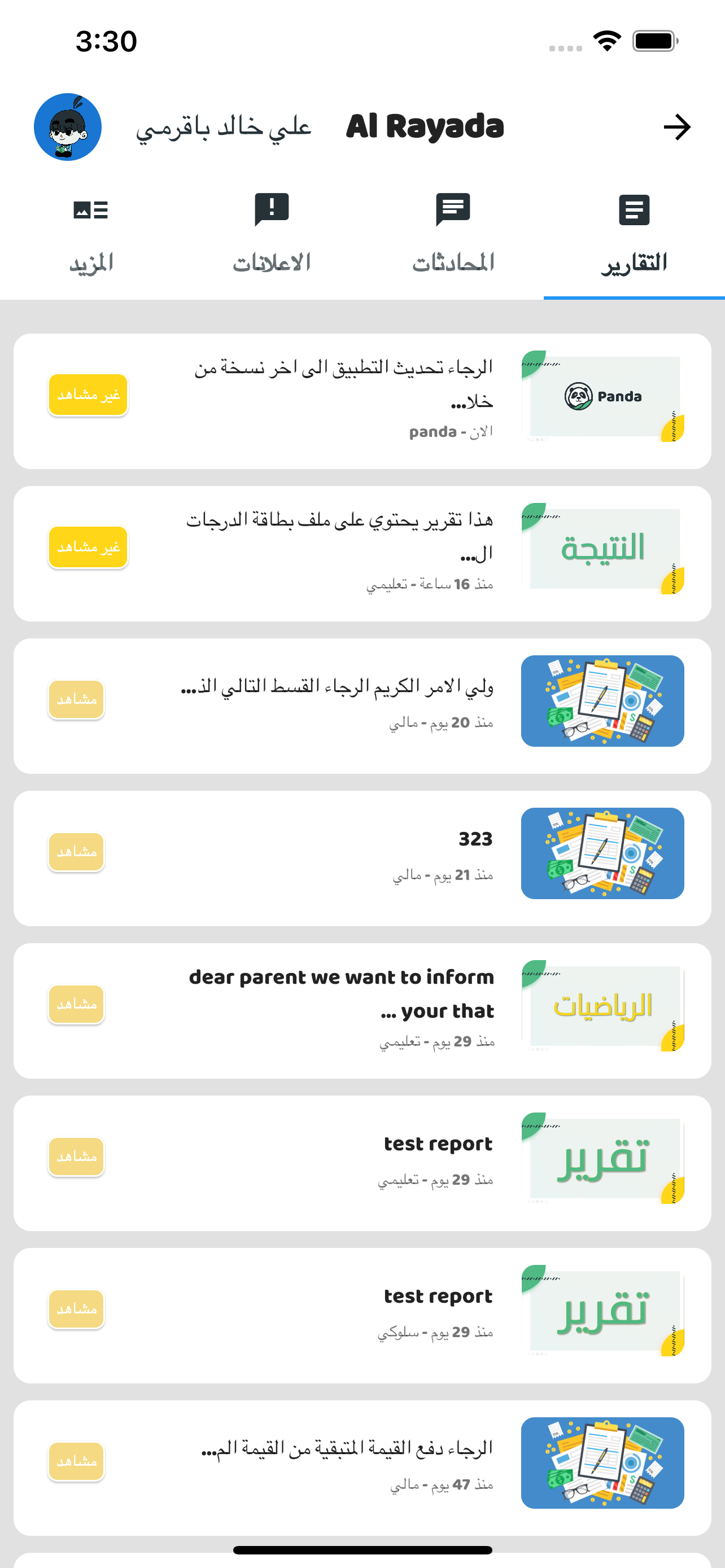Viewport: 725px width, 1568px height.
Task: Open the 20-day-old financial installment report
Action: tap(362, 706)
